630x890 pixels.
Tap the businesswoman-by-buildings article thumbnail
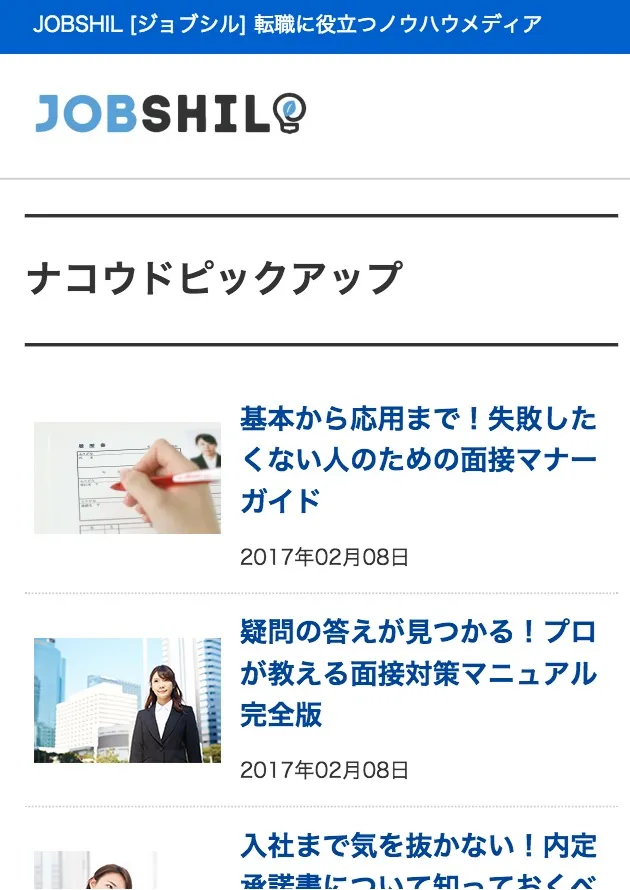[x=127, y=700]
